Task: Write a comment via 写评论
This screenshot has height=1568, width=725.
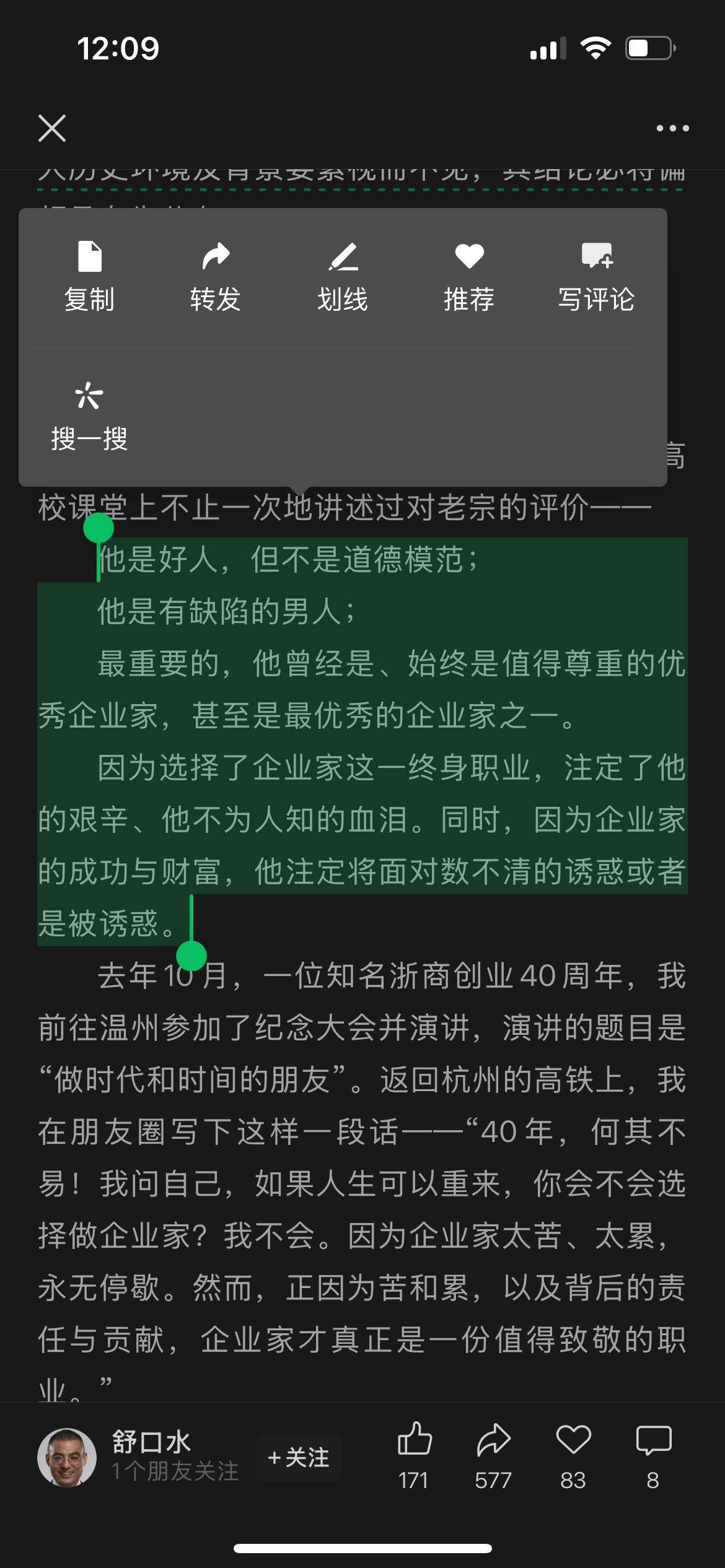Action: click(596, 277)
